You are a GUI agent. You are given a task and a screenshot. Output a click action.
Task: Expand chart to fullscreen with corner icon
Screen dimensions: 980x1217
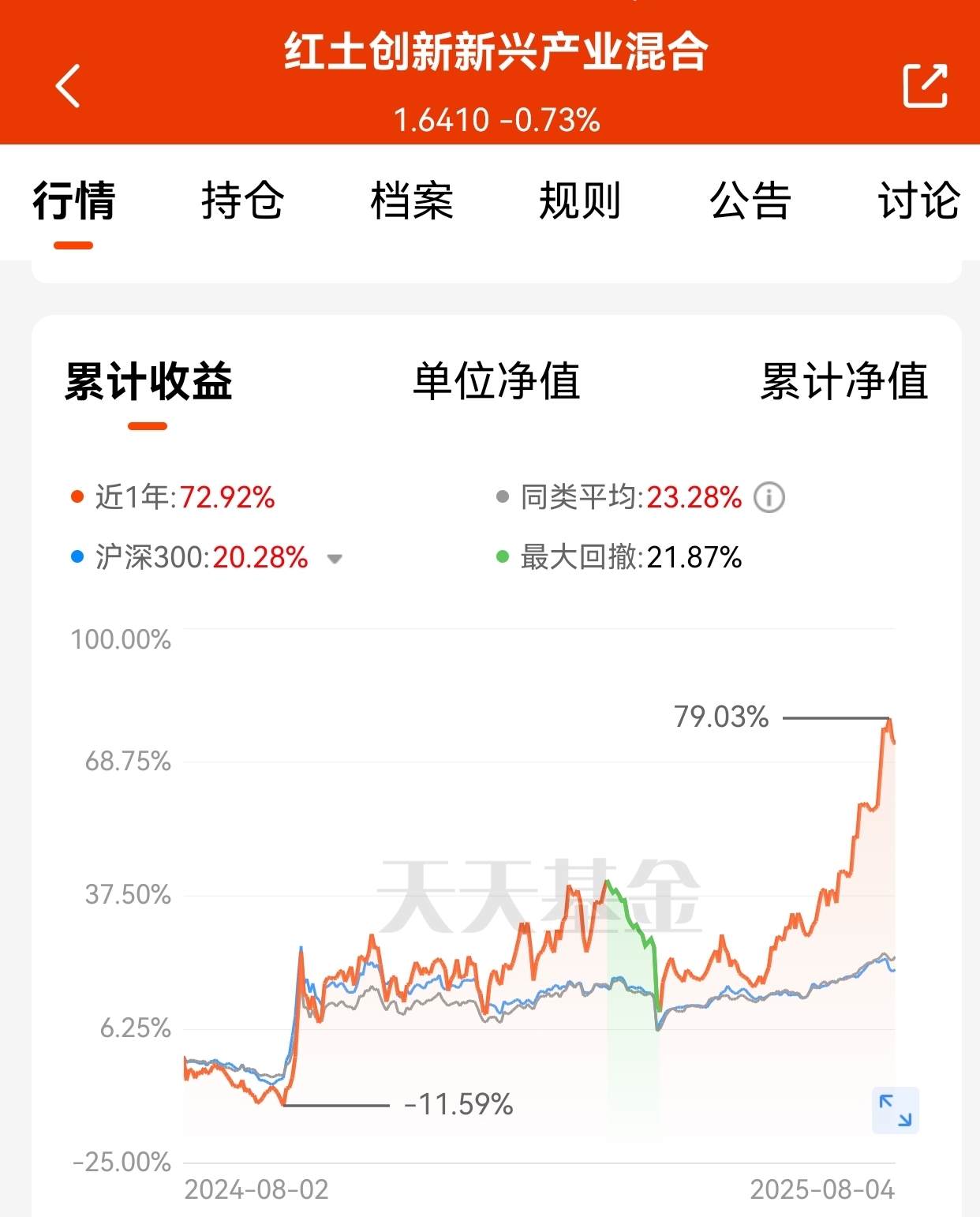click(896, 1111)
